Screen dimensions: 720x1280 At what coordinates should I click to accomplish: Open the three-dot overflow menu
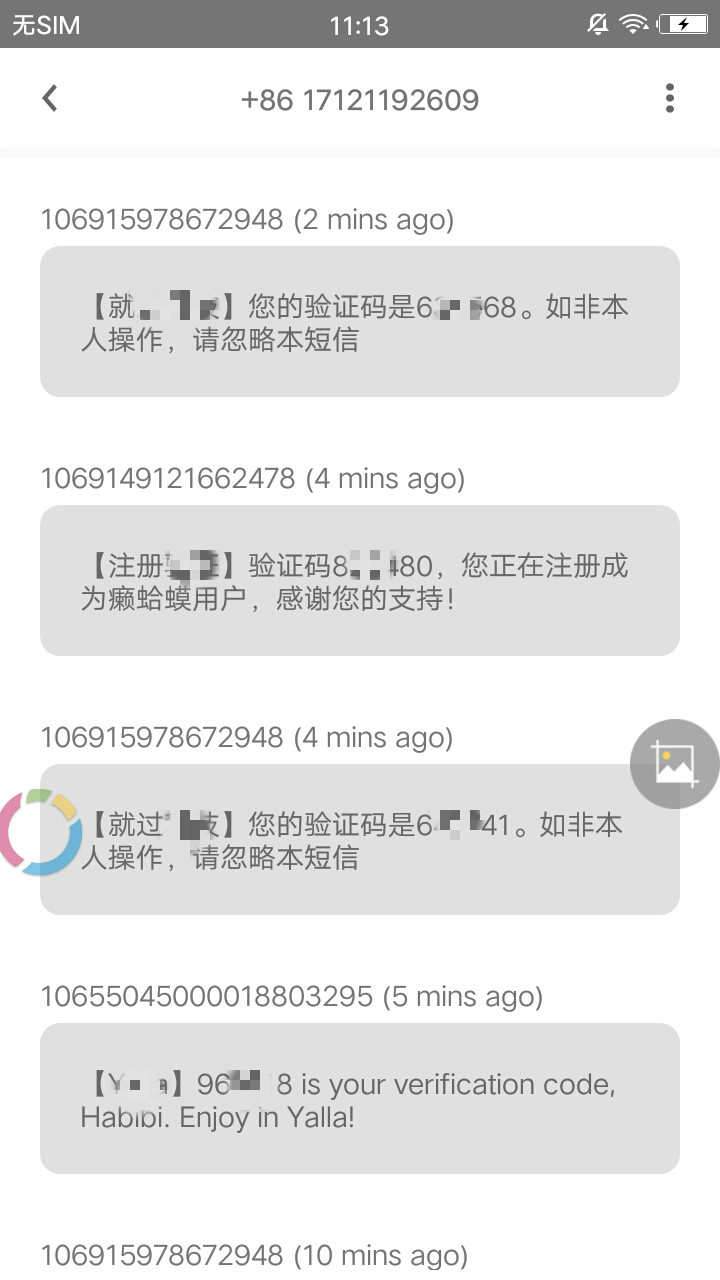click(x=669, y=98)
